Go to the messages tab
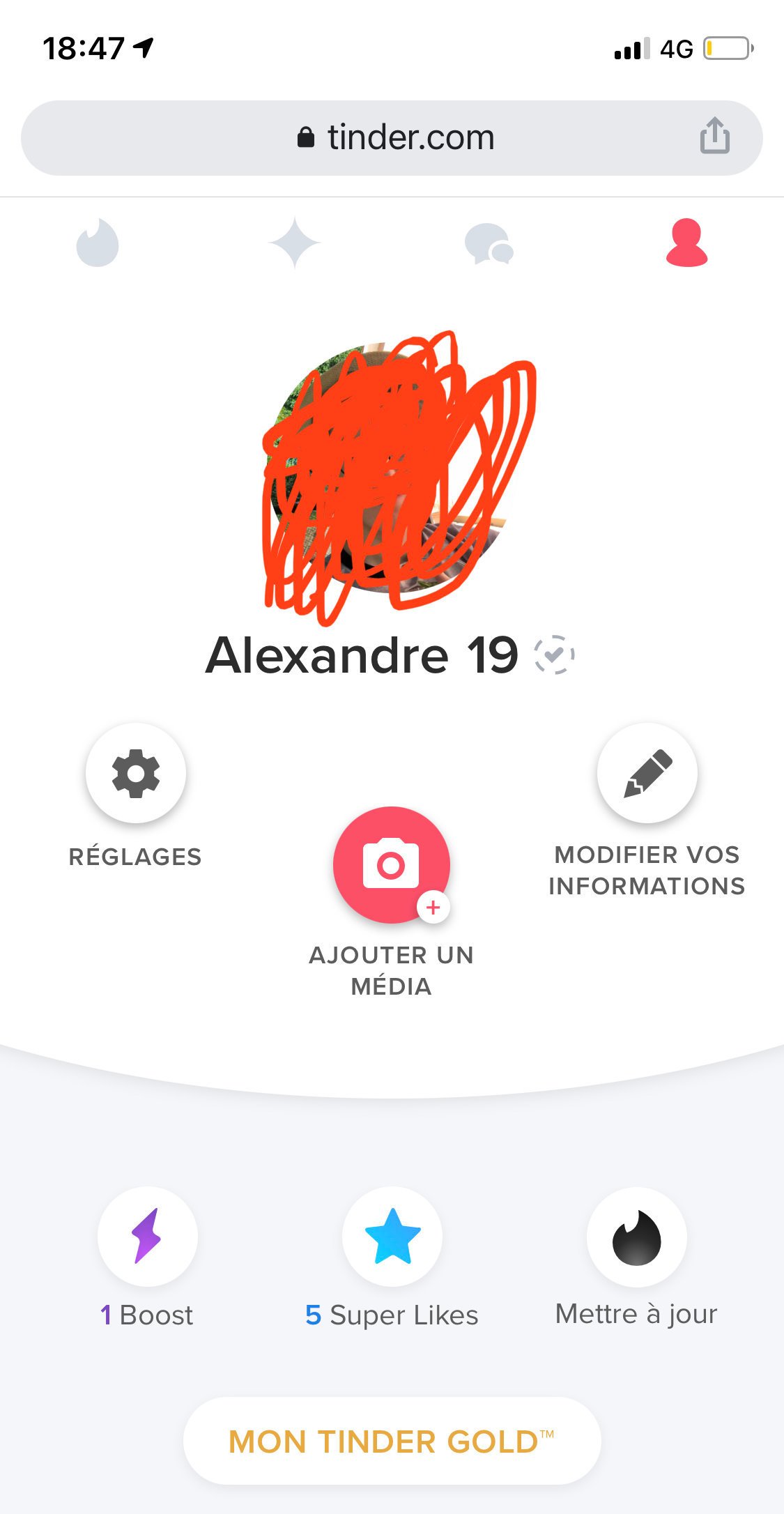This screenshot has width=784, height=1514. coord(489,244)
